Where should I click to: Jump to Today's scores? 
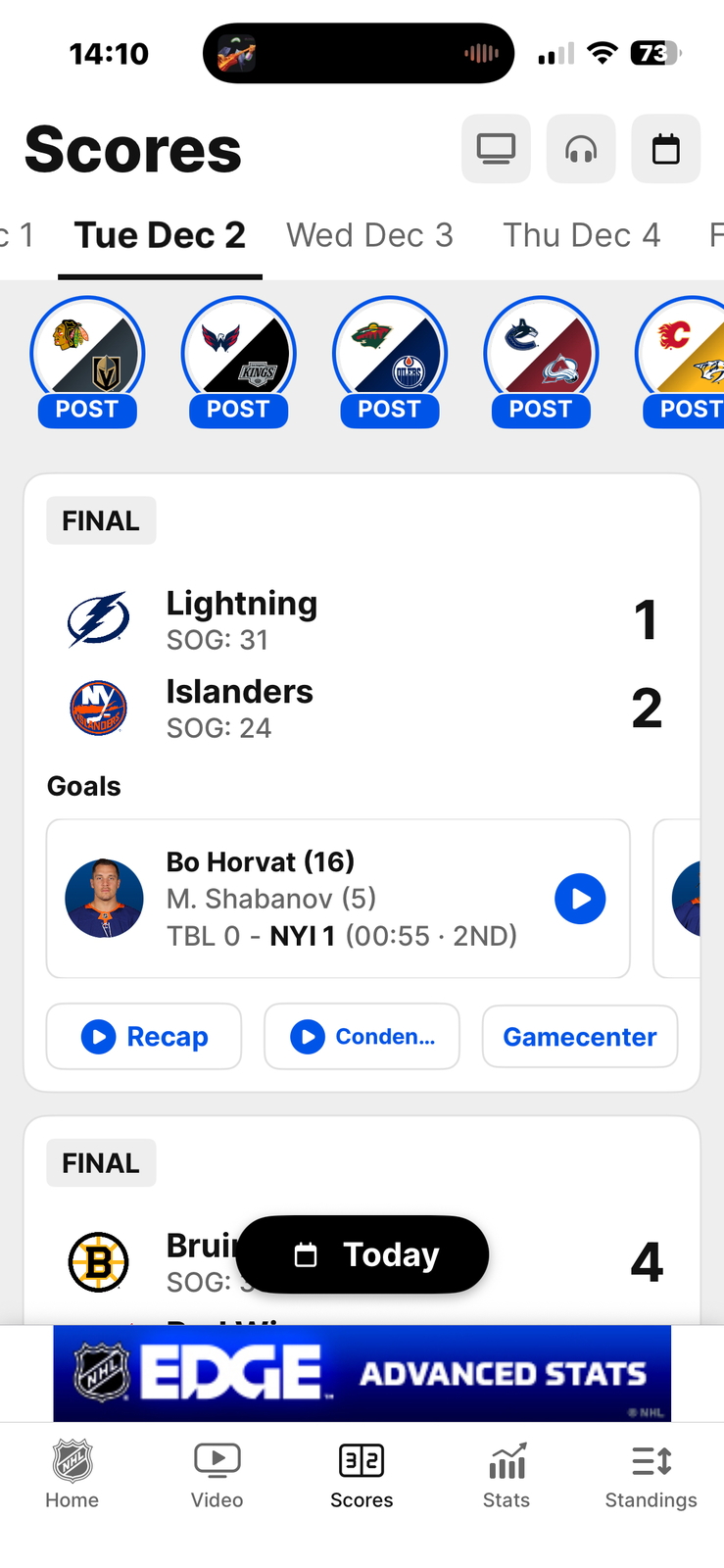click(362, 1254)
